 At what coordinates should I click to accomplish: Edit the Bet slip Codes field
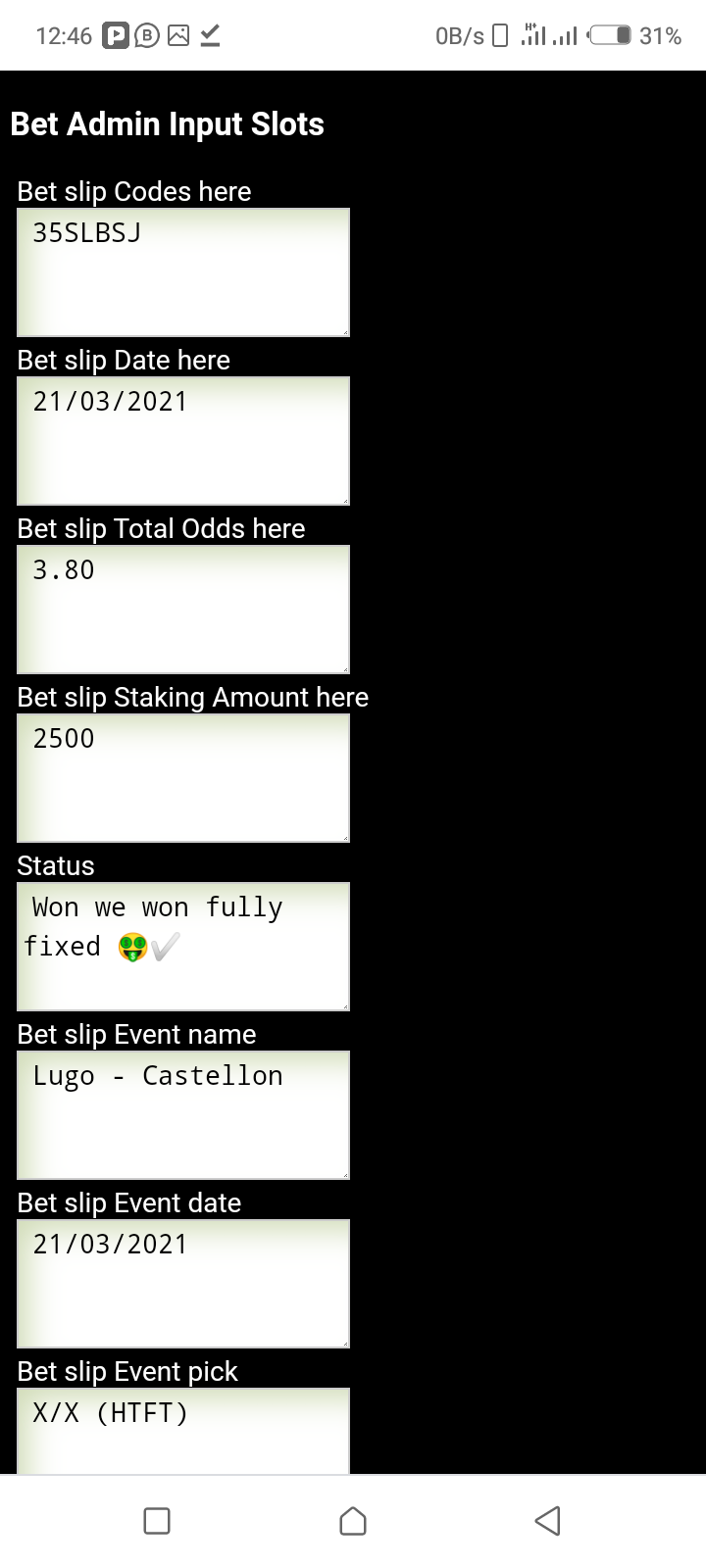(x=183, y=272)
